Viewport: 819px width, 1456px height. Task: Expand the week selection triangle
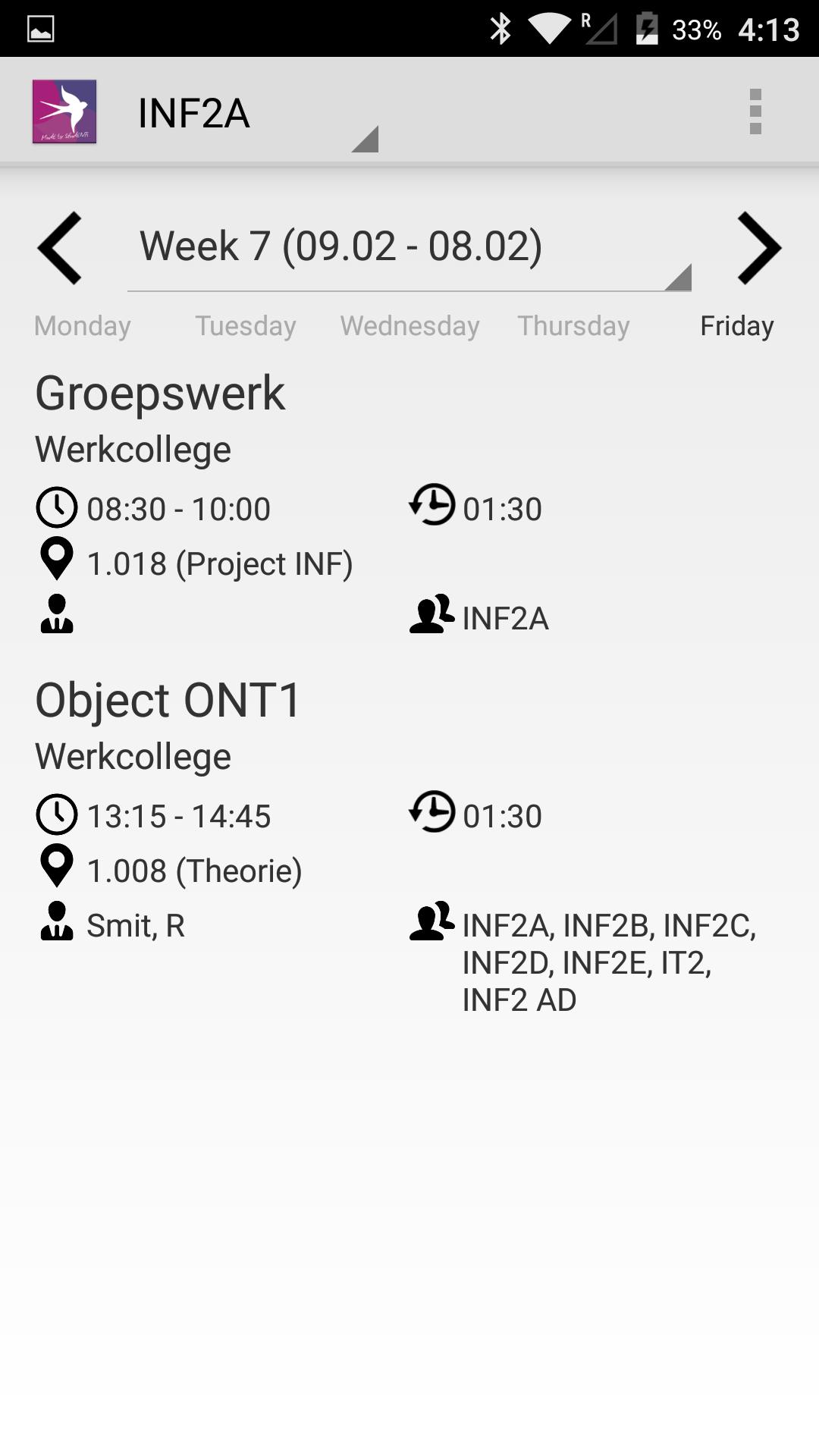pyautogui.click(x=677, y=278)
